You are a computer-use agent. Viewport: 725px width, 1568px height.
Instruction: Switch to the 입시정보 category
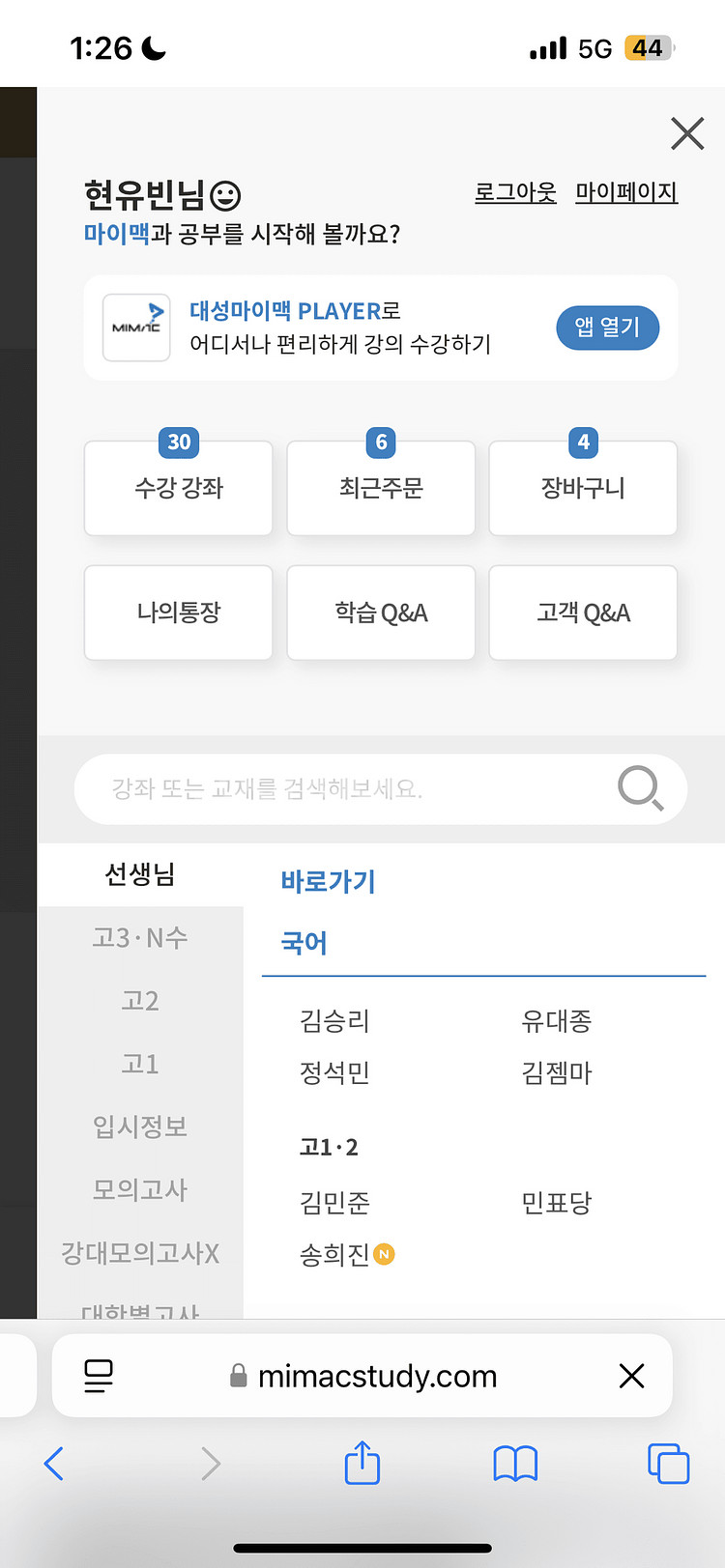pyautogui.click(x=140, y=1126)
